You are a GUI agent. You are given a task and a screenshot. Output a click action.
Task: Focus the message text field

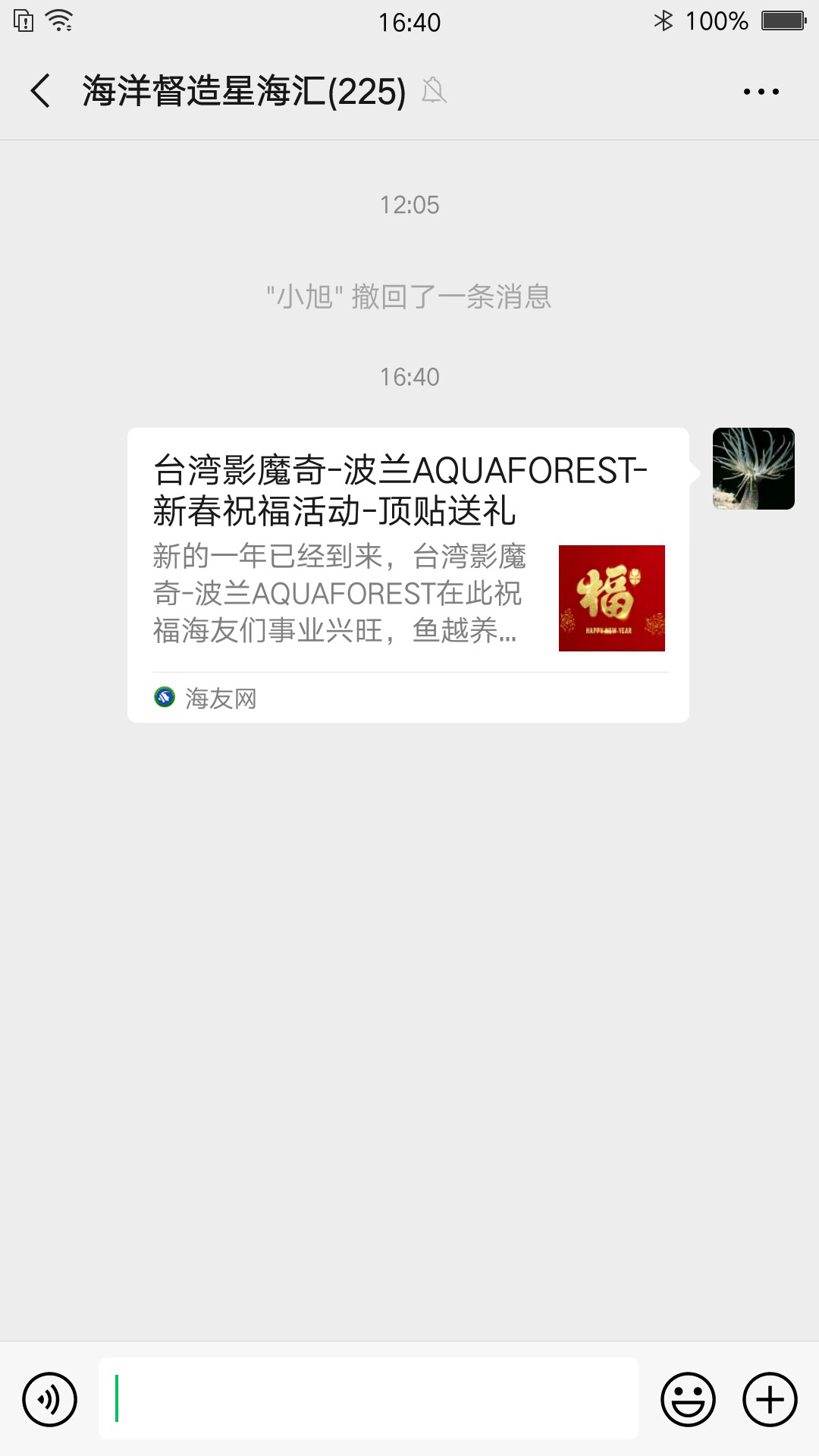(368, 1398)
